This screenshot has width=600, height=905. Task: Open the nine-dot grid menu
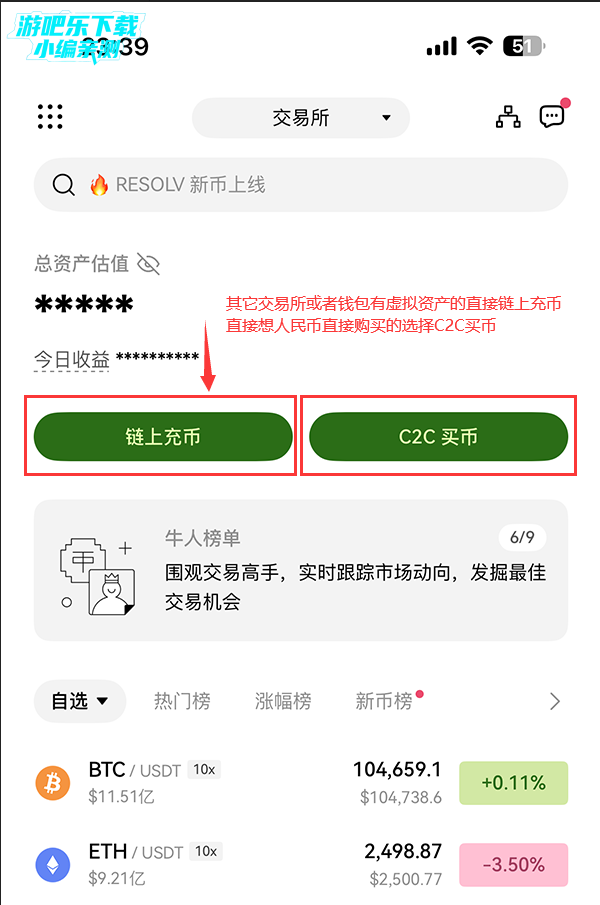(50, 117)
